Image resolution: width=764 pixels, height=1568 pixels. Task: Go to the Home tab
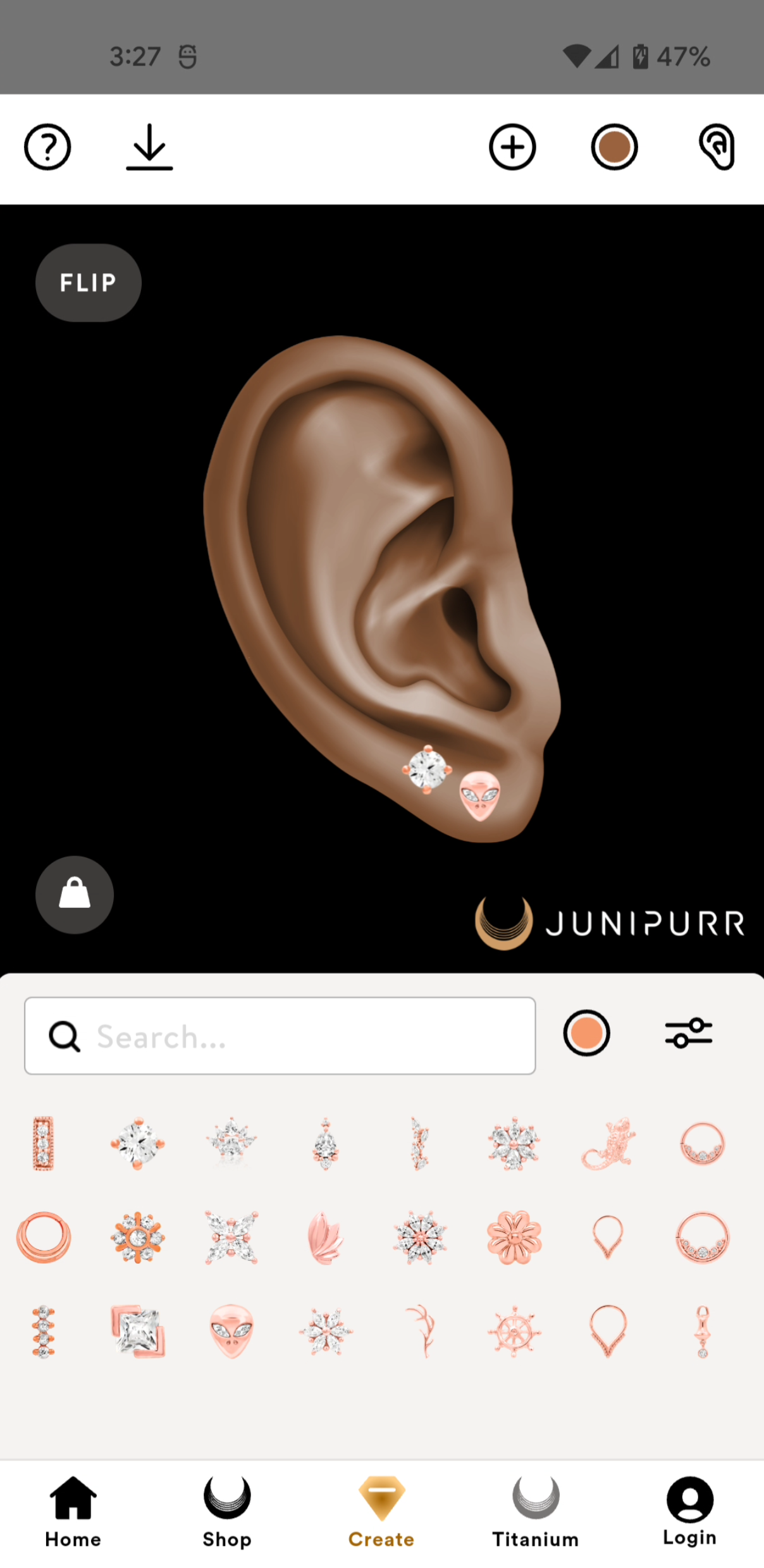click(73, 1512)
